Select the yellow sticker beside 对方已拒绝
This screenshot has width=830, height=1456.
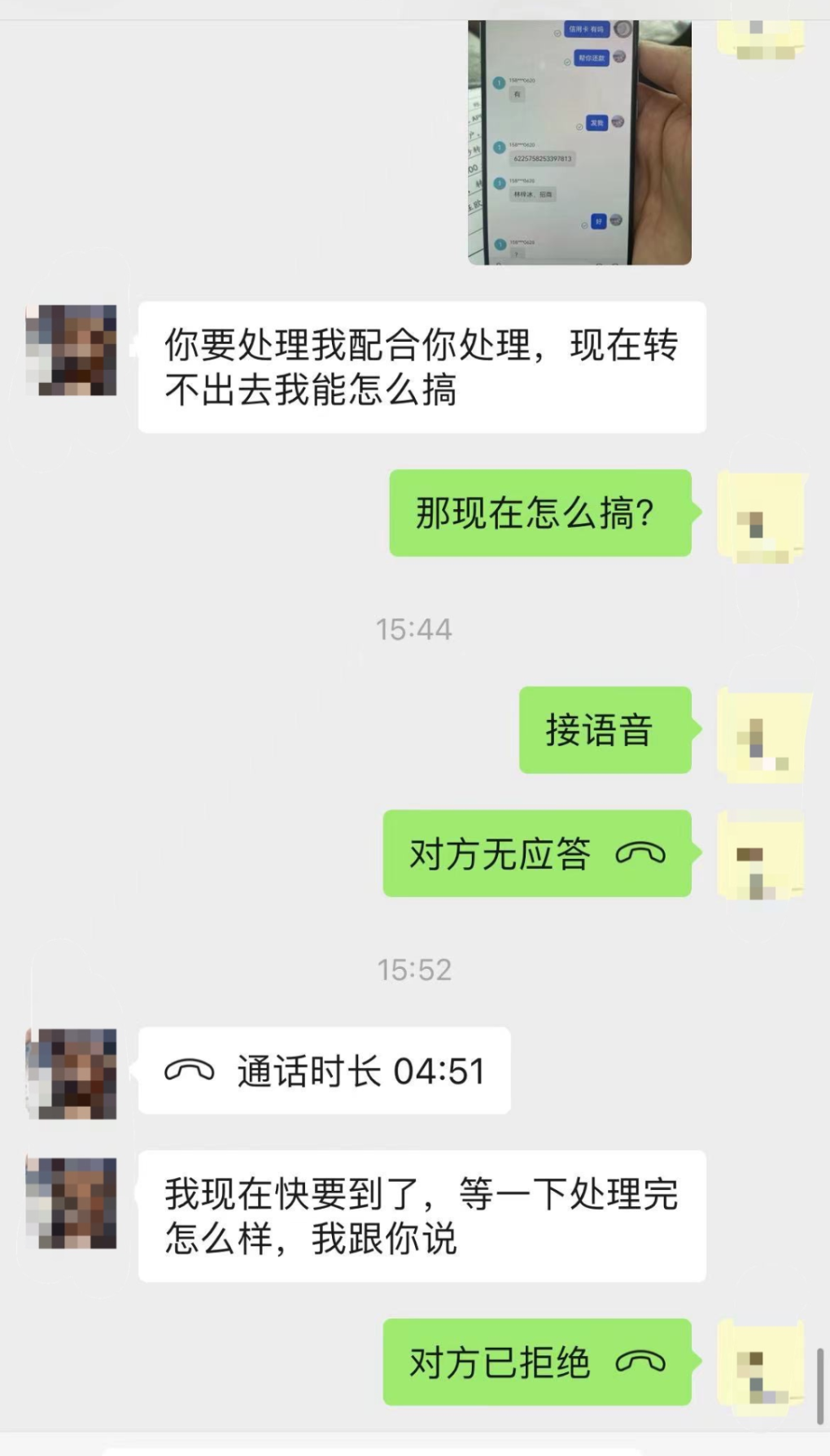coord(760,1364)
